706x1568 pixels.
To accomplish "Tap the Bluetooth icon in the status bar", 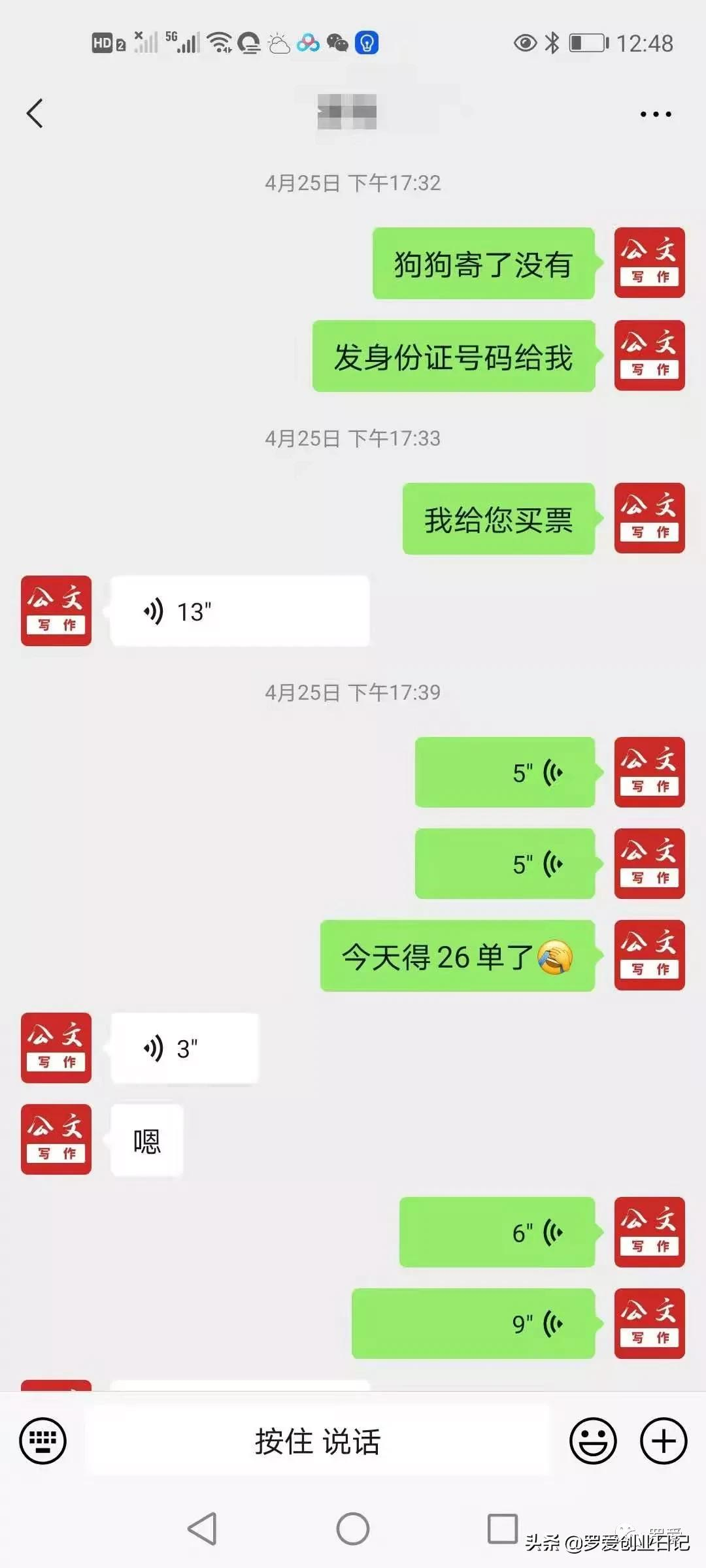I will [551, 42].
